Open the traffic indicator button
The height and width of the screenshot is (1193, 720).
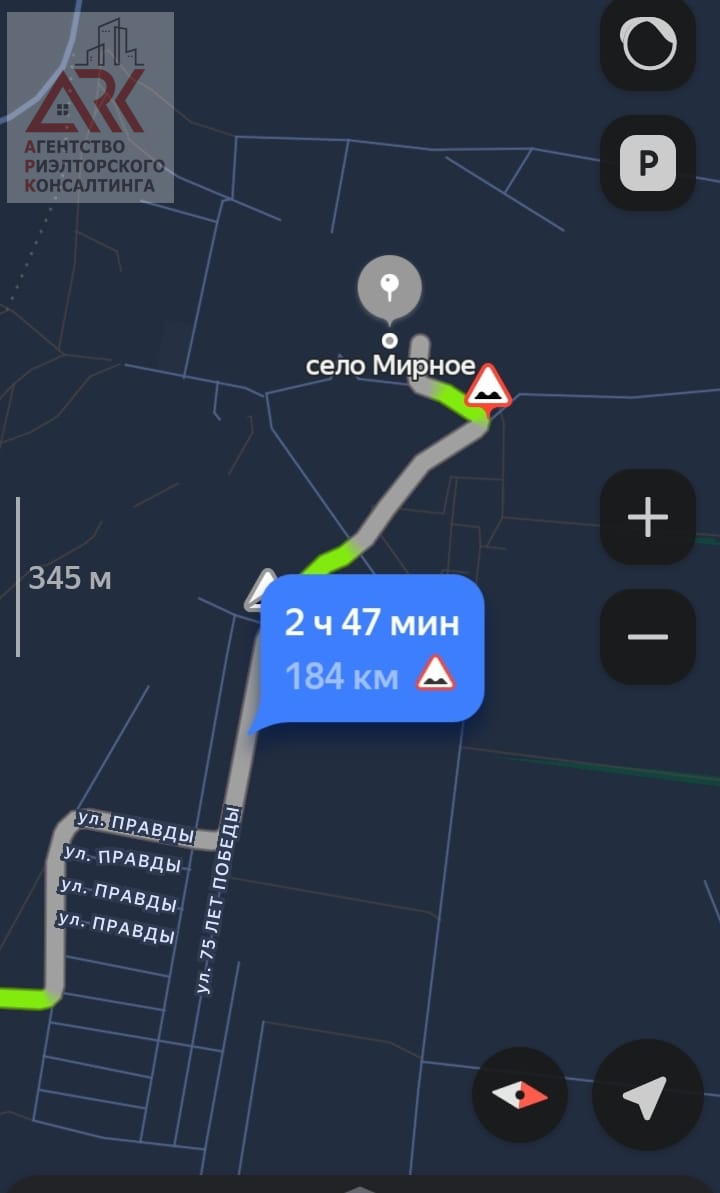(648, 43)
